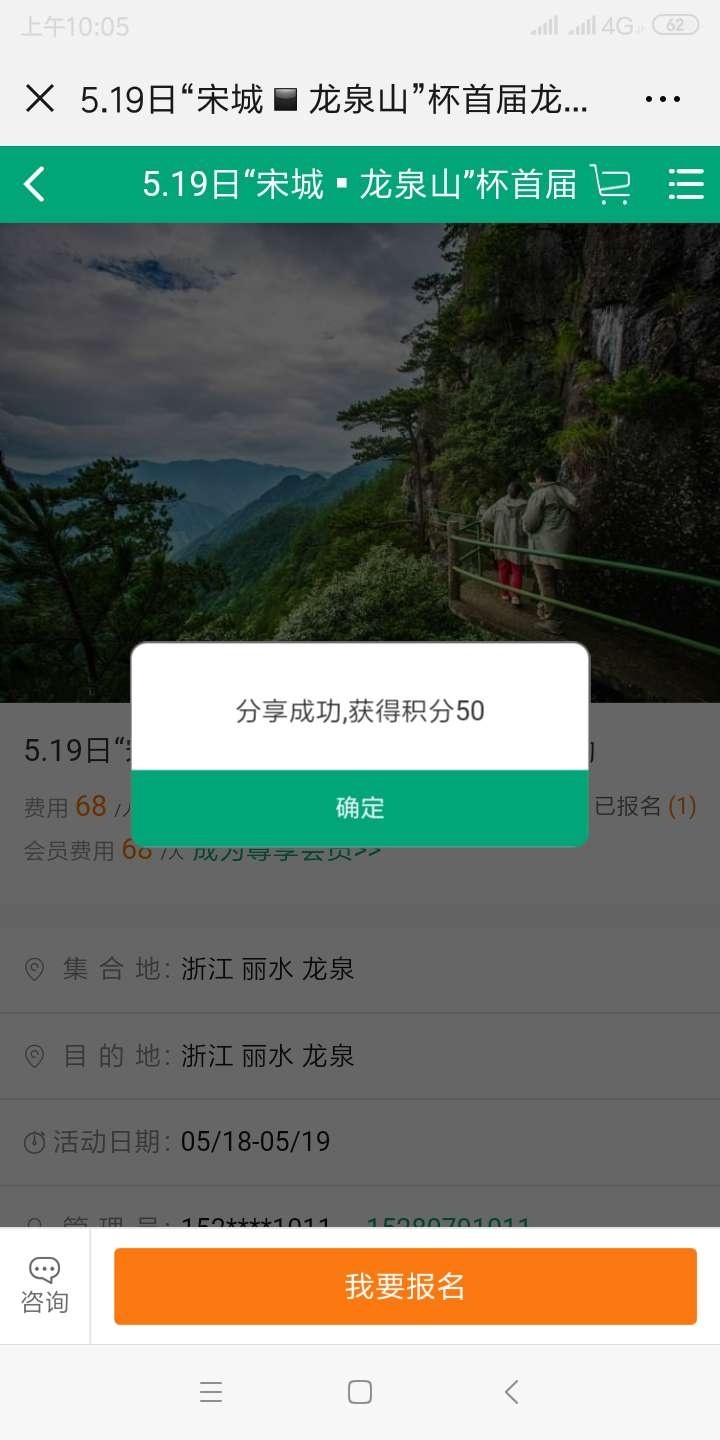Tap the 我要报名 registration button
This screenshot has height=1440, width=720.
point(407,1285)
